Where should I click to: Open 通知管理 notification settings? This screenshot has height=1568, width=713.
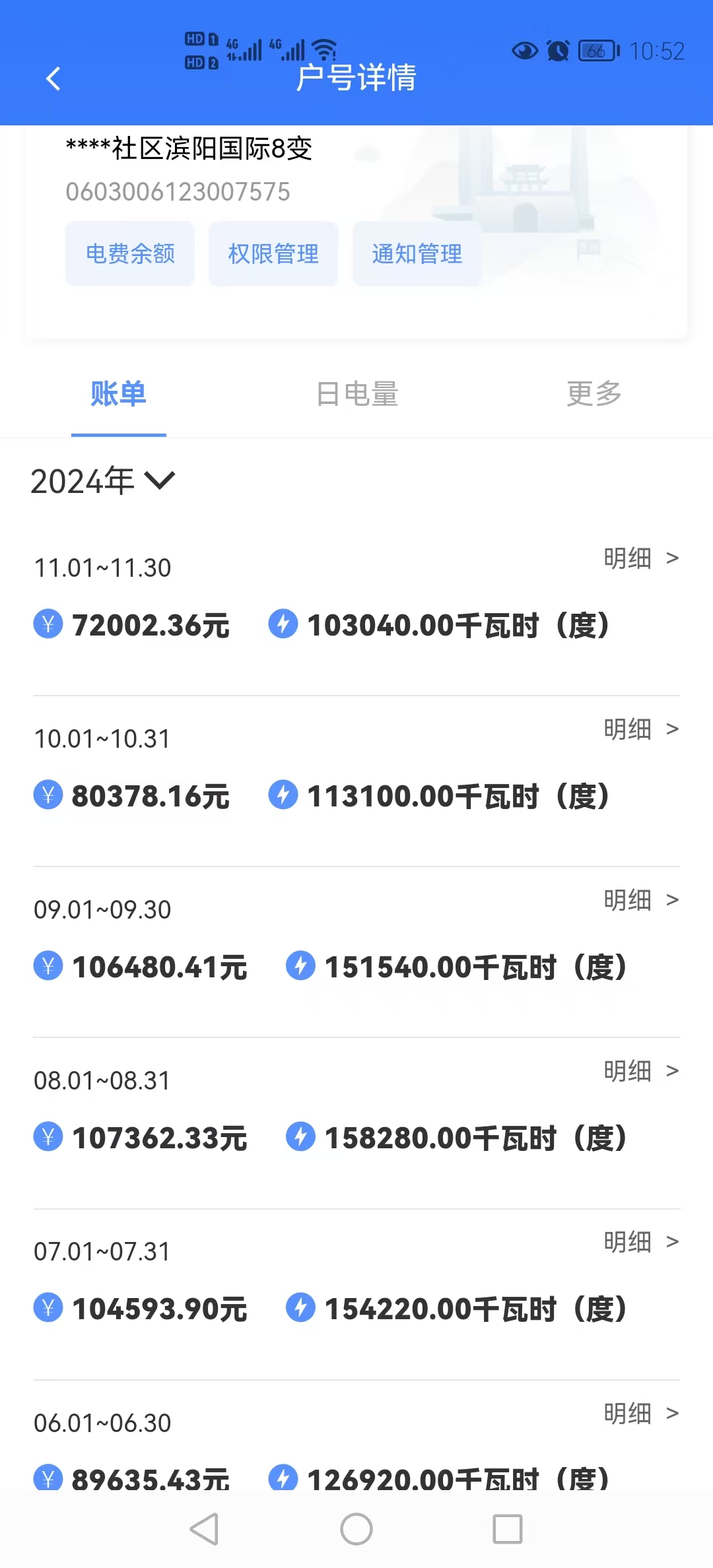(417, 254)
